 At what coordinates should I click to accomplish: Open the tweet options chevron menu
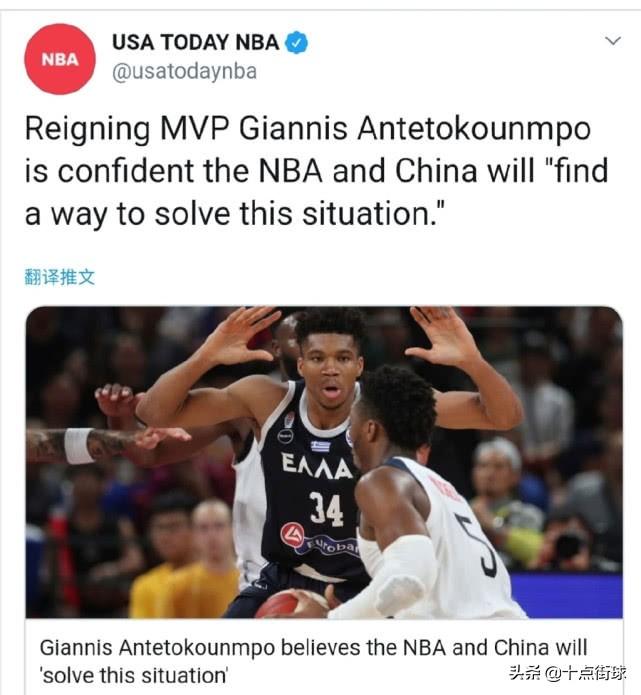(613, 42)
